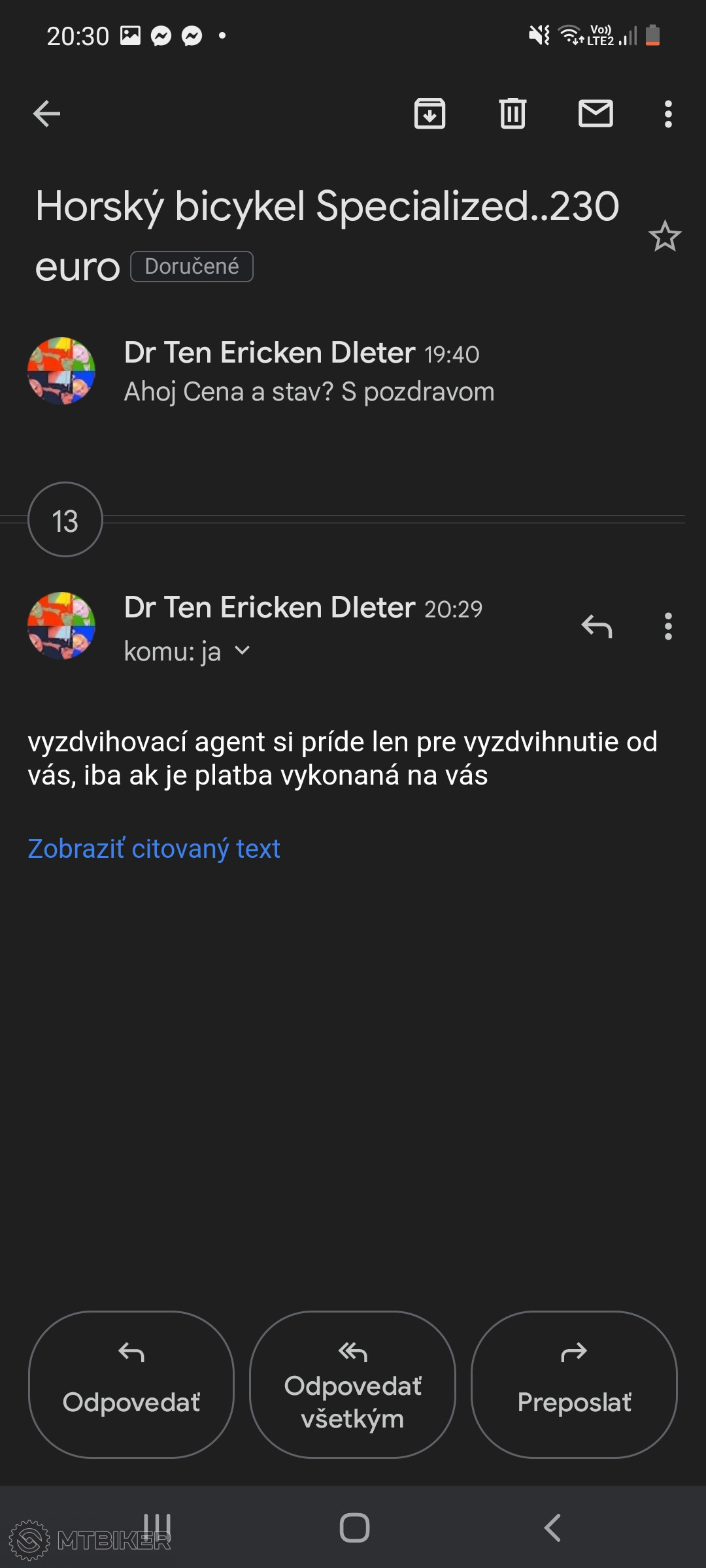Screen dimensions: 706x1568
Task: Expand the 13 hidden messages
Action: pyautogui.click(x=65, y=520)
